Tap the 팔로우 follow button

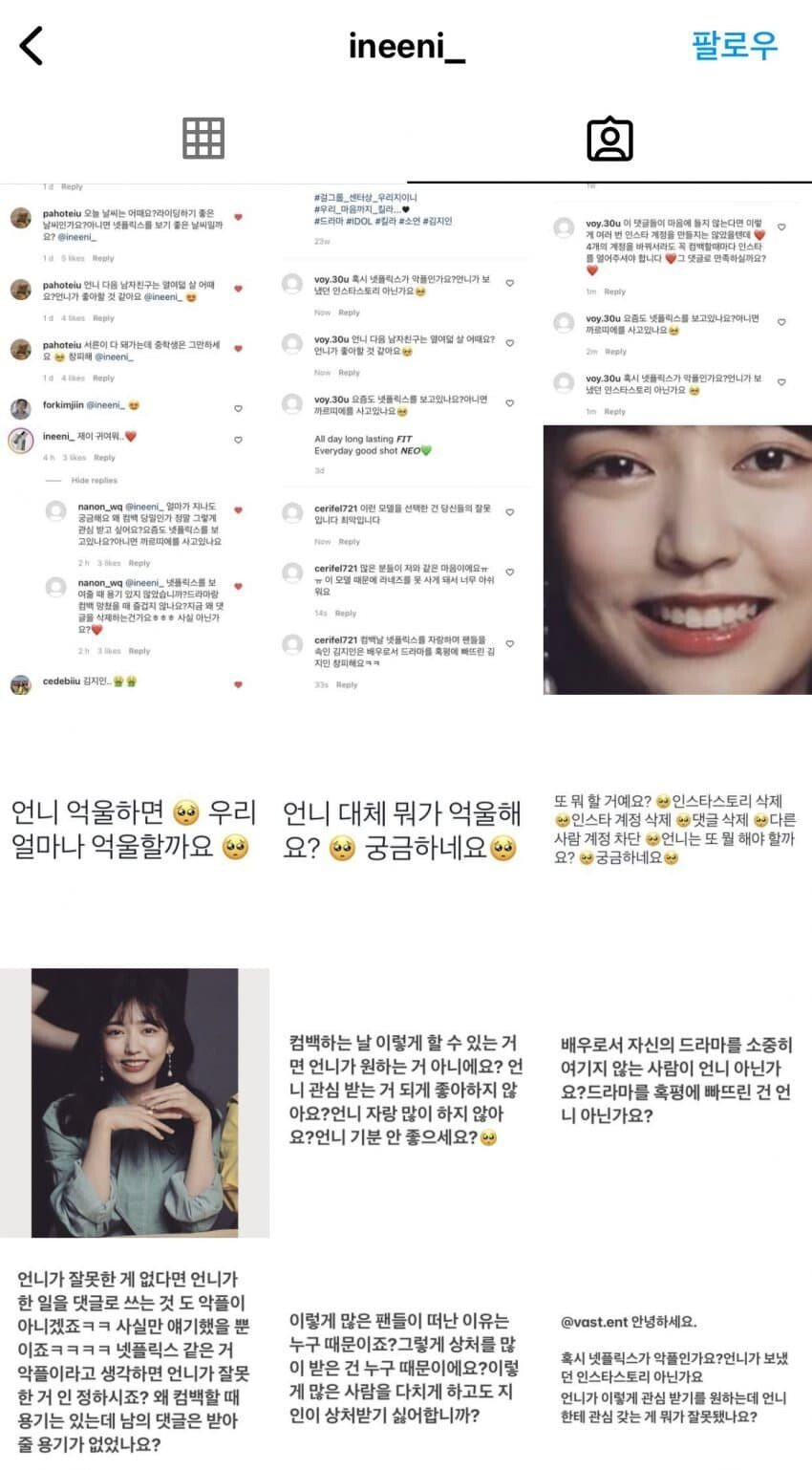click(734, 46)
